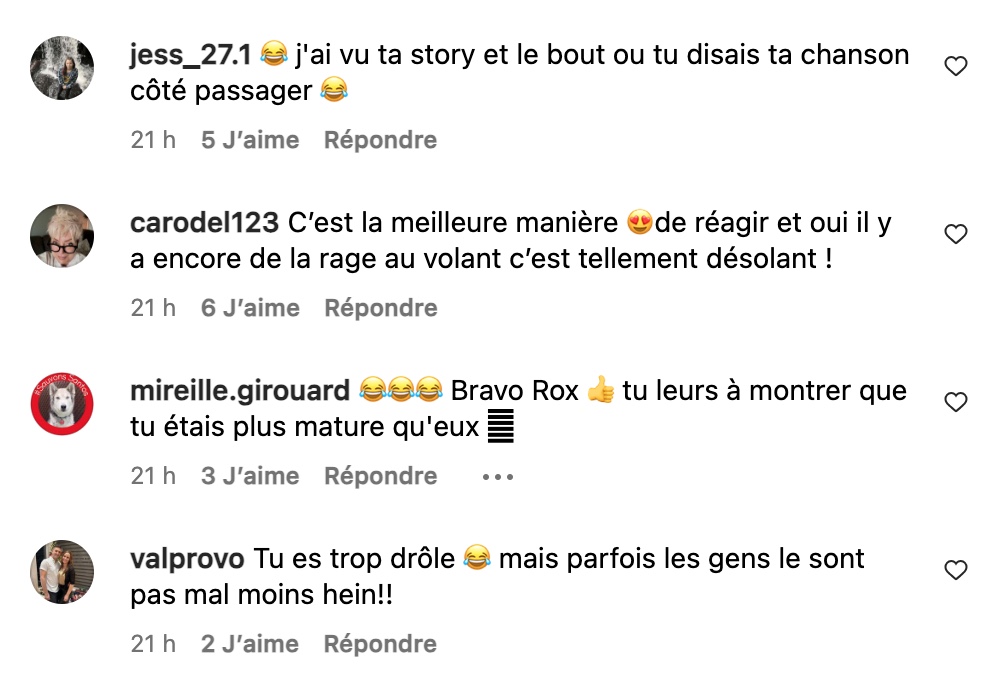
Task: Open the jess_27.1 username link
Action: pos(190,54)
